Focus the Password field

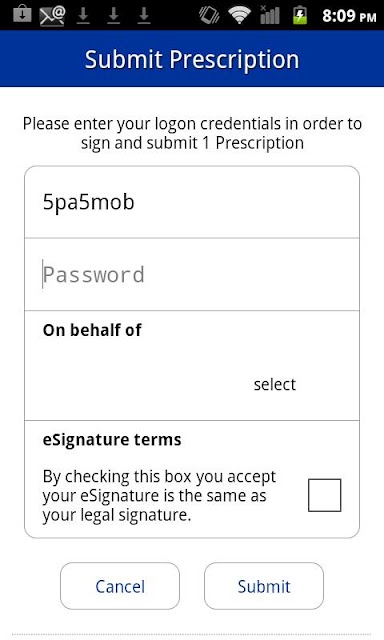(192, 274)
